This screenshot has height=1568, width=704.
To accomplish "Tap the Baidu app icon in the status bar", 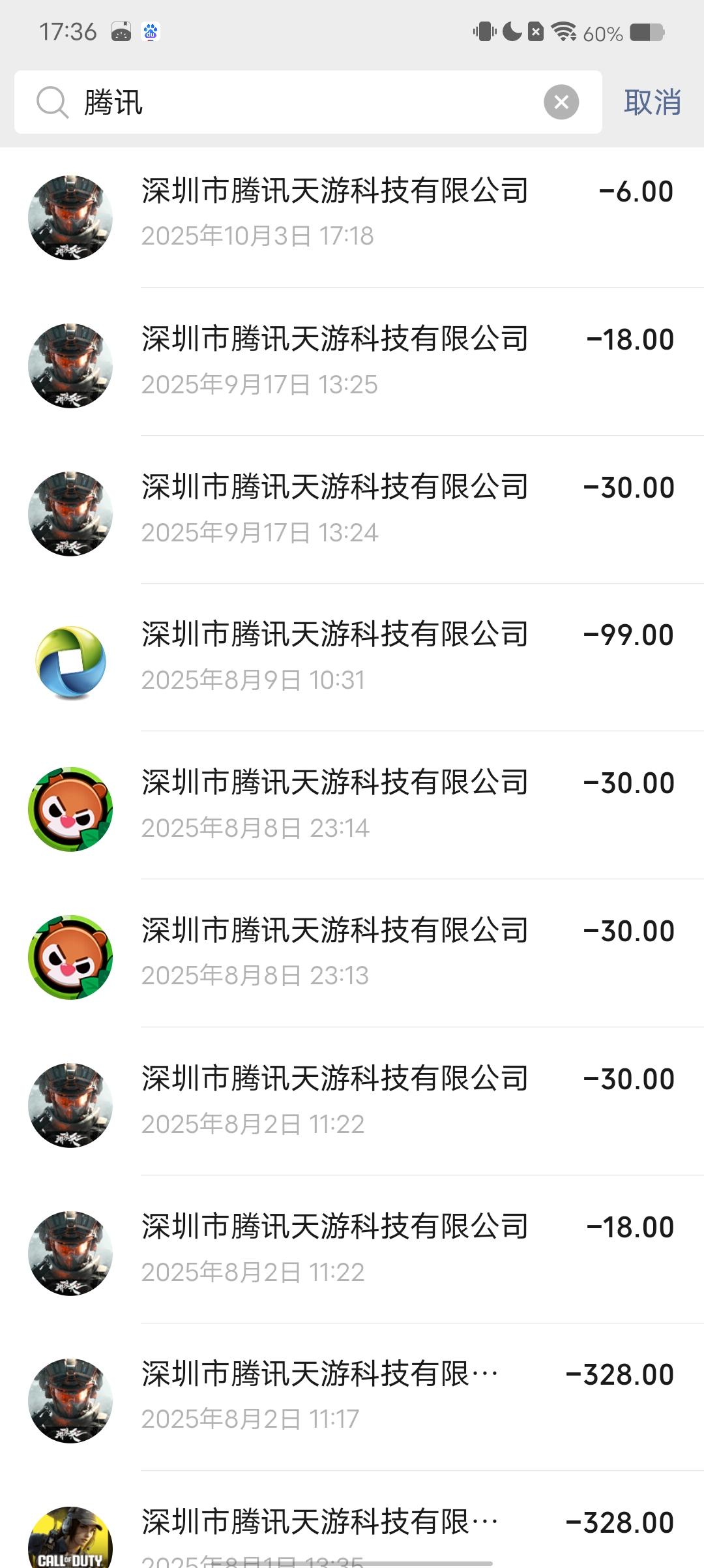I will (151, 30).
